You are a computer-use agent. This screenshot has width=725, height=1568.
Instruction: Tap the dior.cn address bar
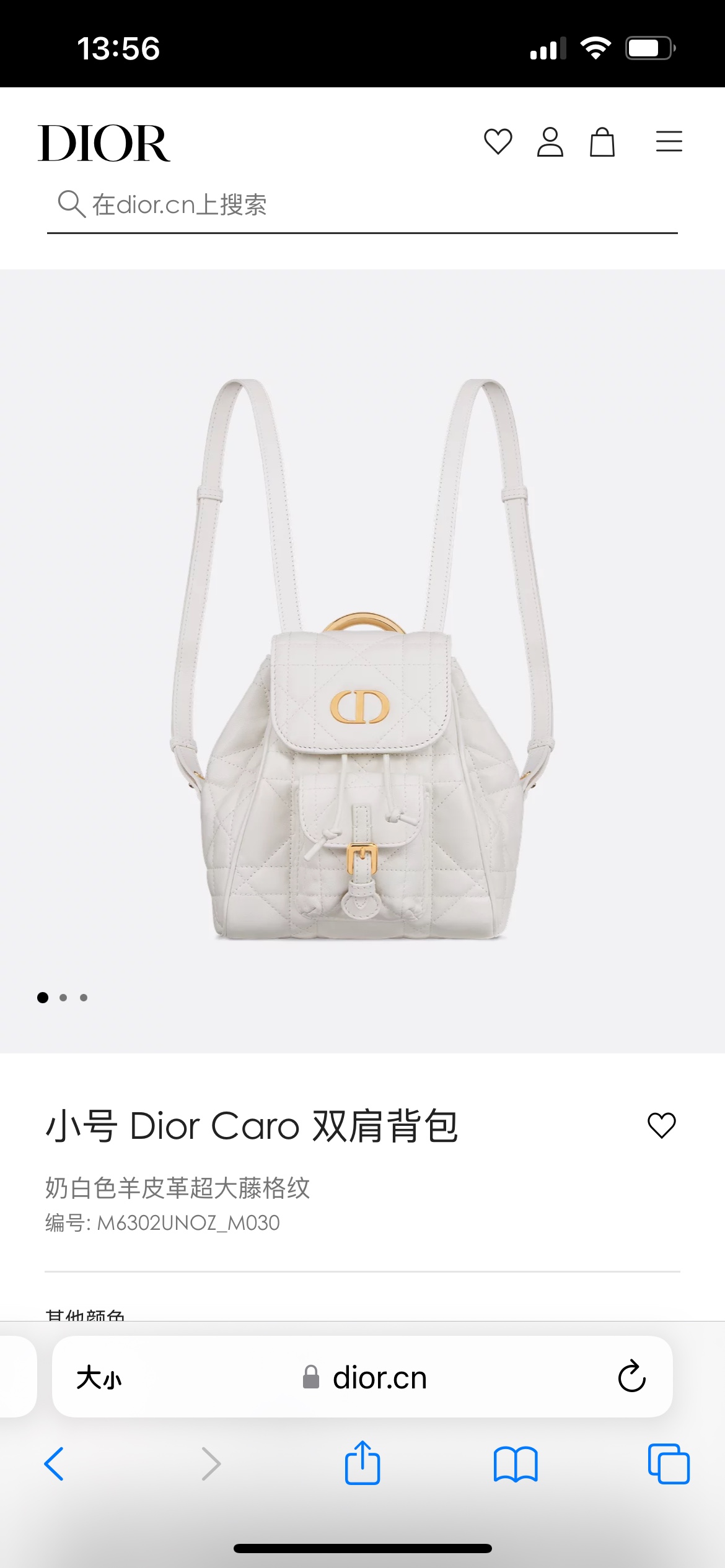click(366, 1378)
